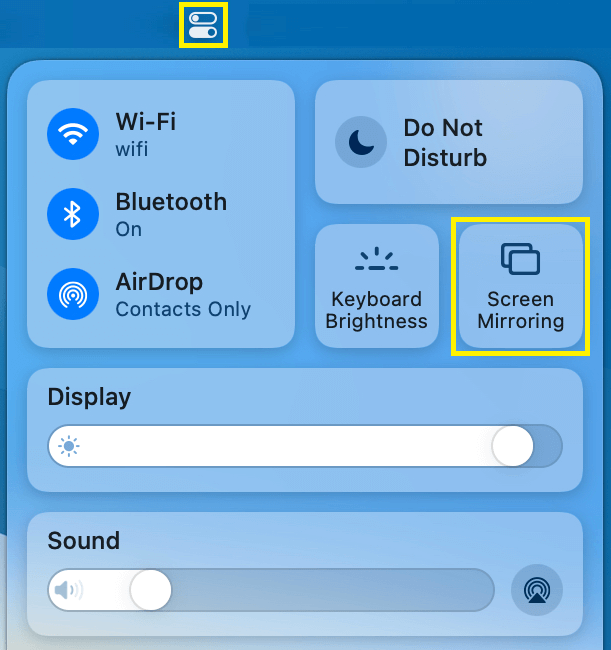Screen dimensions: 611x650
Task: Enable Do Not Disturb
Action: 361,143
